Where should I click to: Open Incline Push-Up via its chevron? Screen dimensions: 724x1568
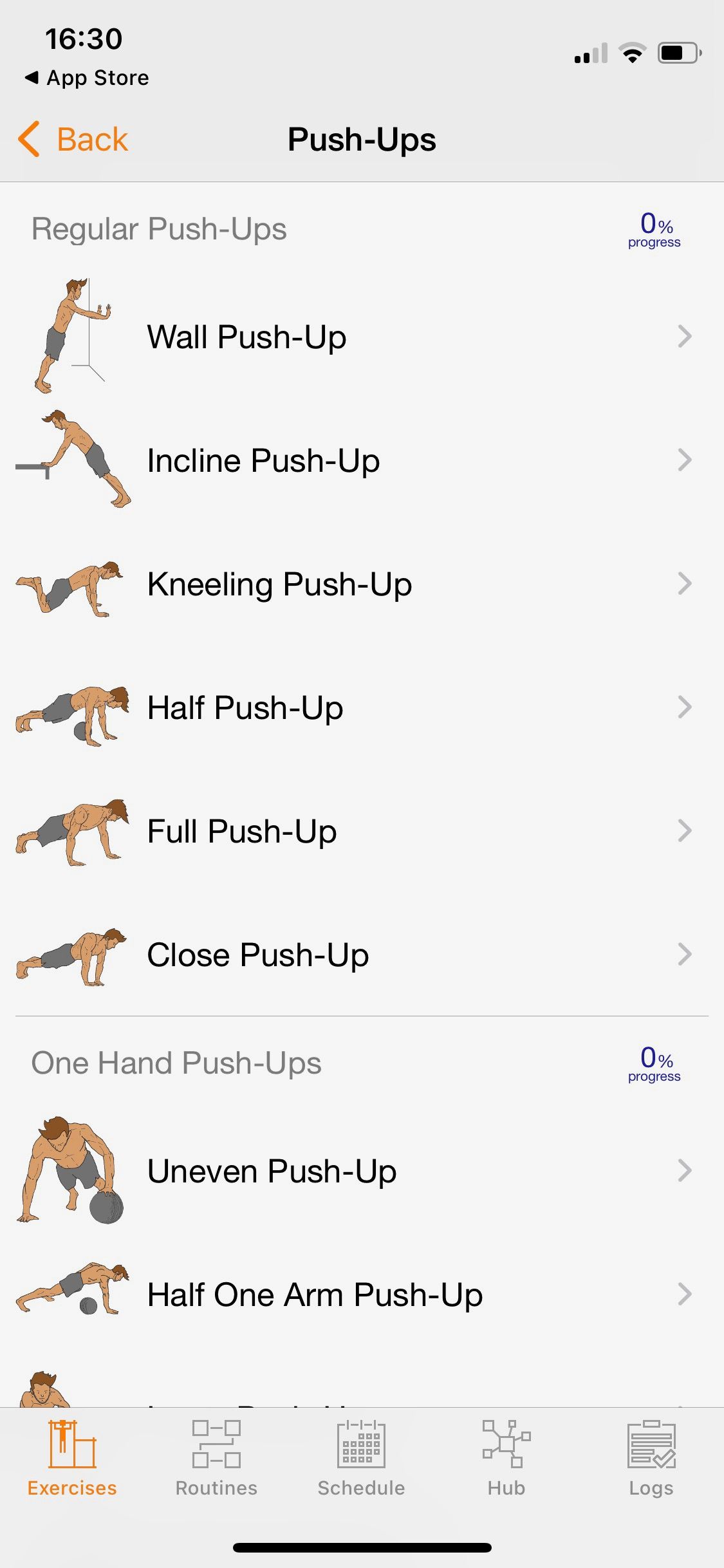(x=684, y=460)
